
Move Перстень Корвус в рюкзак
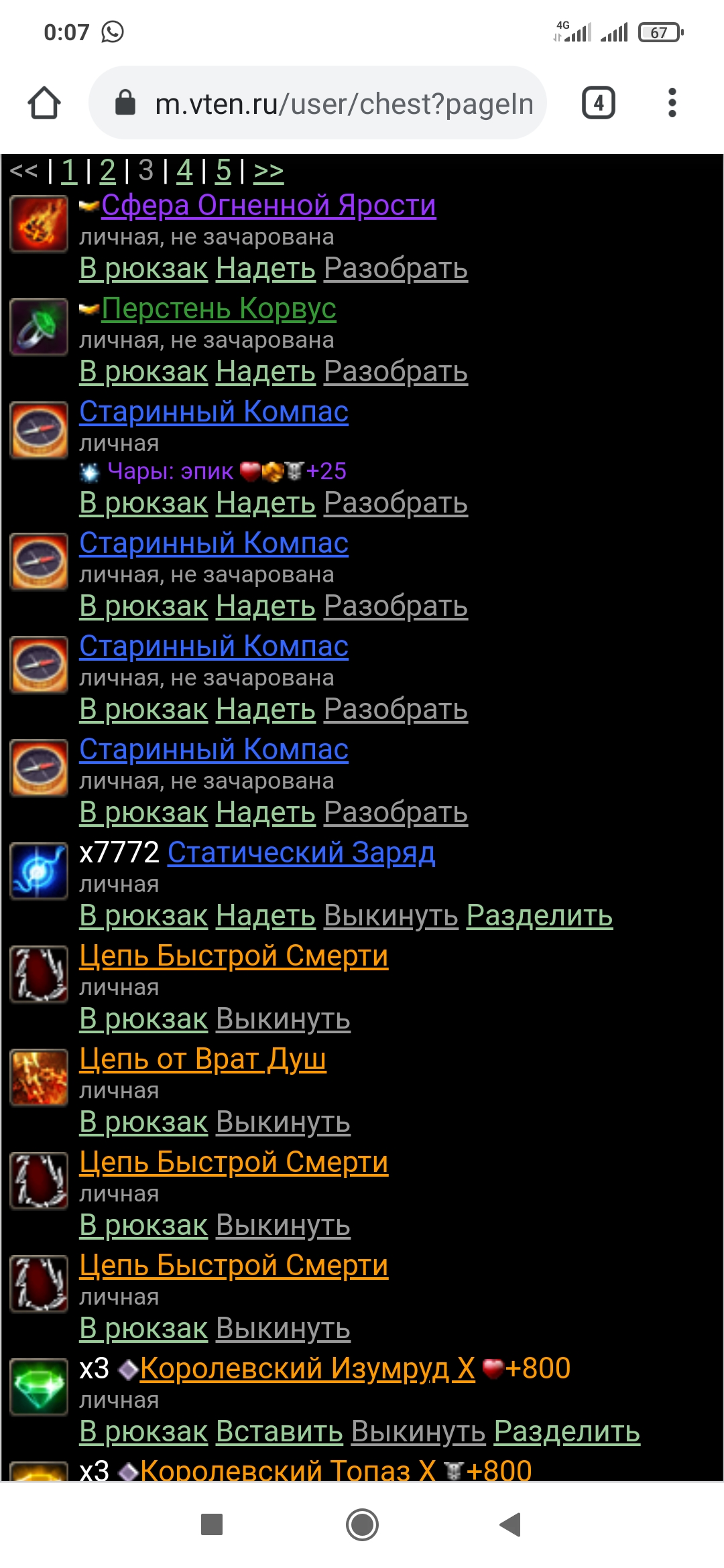pos(143,371)
